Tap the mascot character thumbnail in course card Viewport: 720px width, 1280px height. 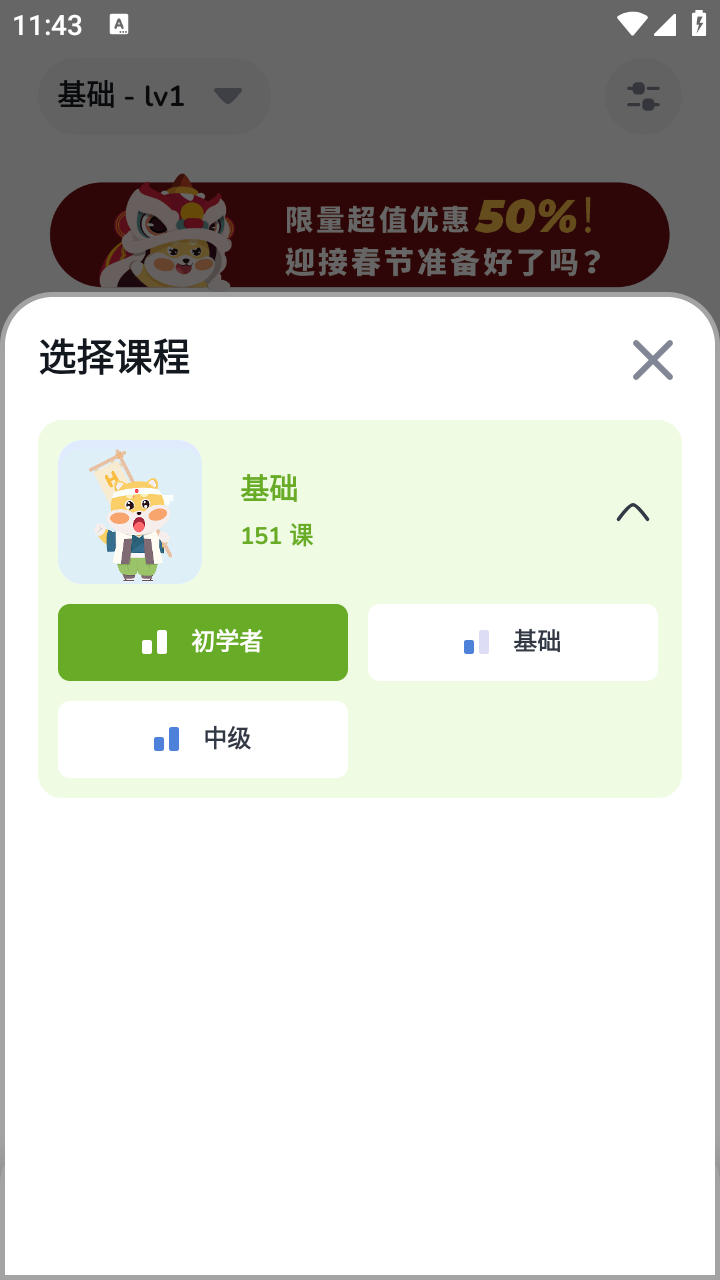(129, 511)
